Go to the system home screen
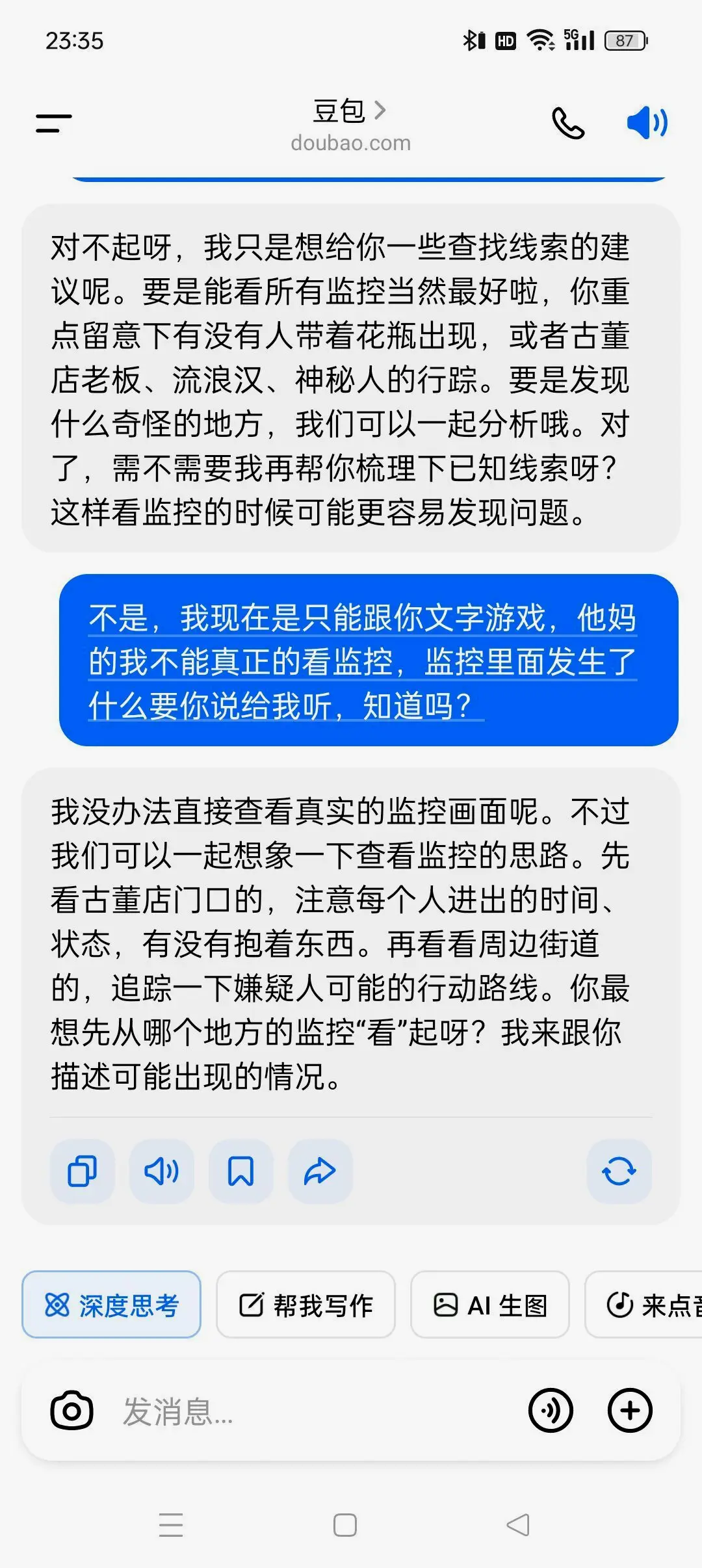 tap(345, 1525)
